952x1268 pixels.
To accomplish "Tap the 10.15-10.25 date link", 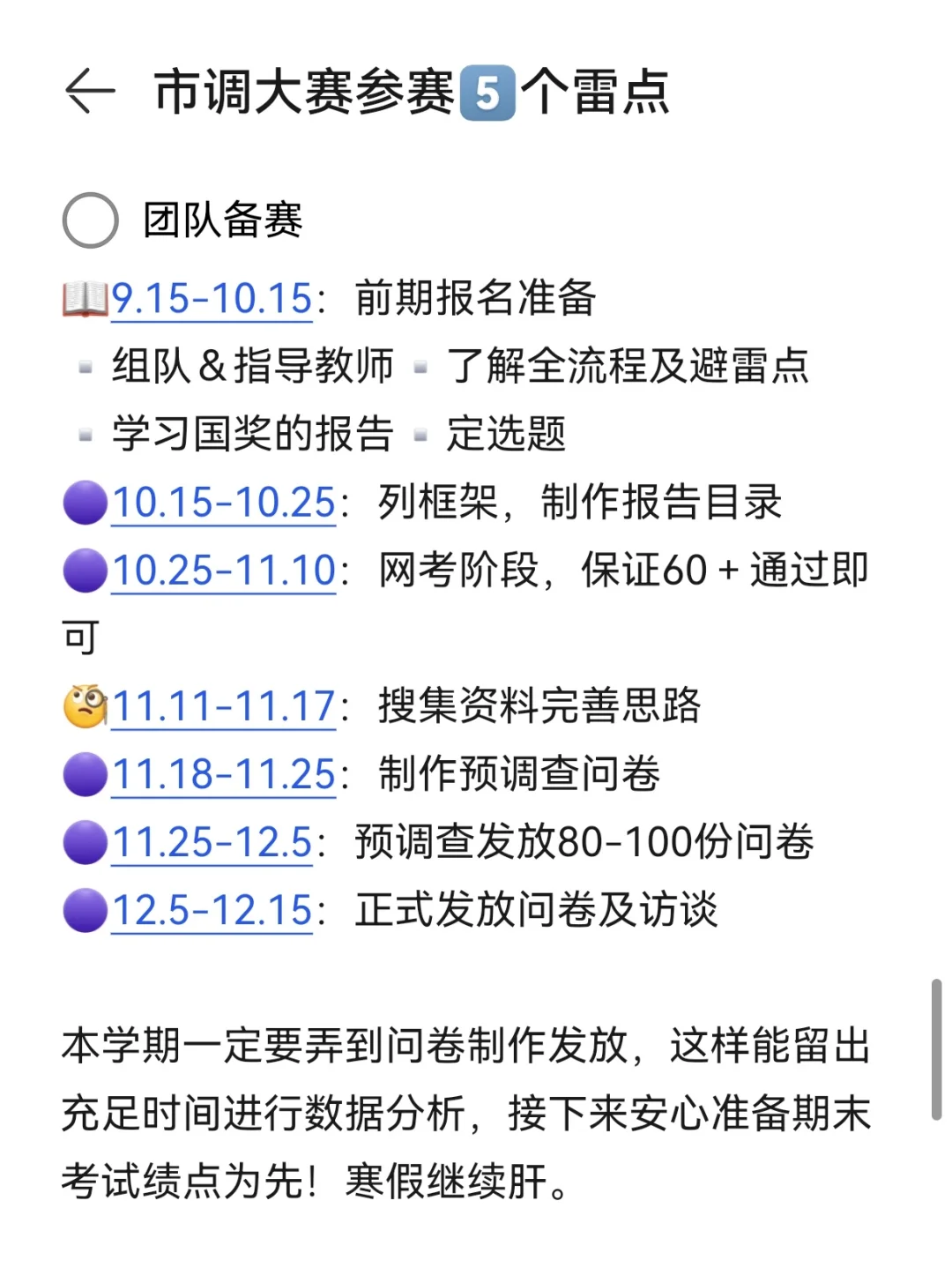I will pyautogui.click(x=224, y=503).
